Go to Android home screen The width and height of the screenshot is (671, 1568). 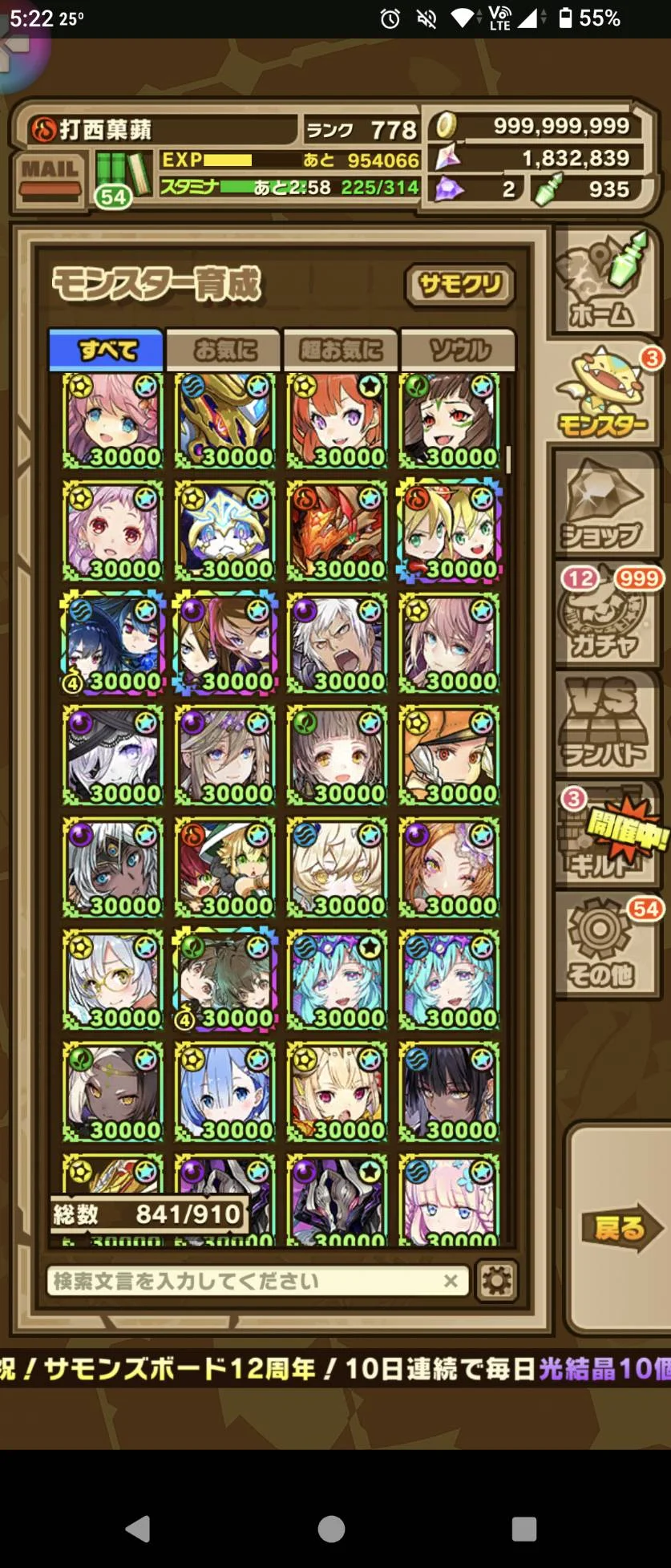pyautogui.click(x=331, y=1529)
